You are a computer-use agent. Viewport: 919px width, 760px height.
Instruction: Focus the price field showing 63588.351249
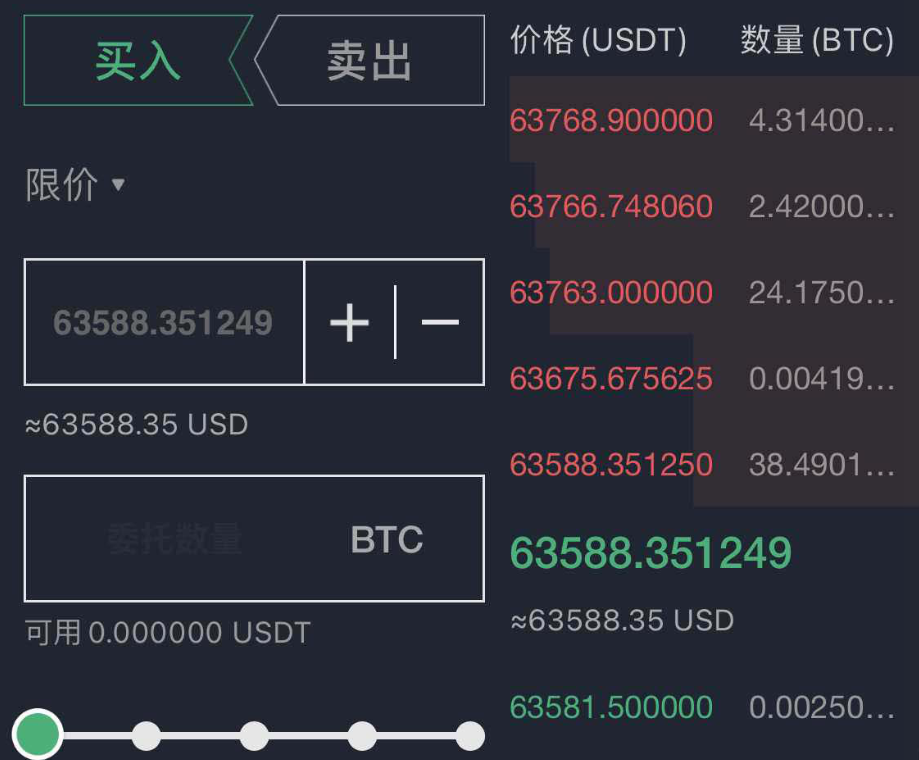point(164,322)
